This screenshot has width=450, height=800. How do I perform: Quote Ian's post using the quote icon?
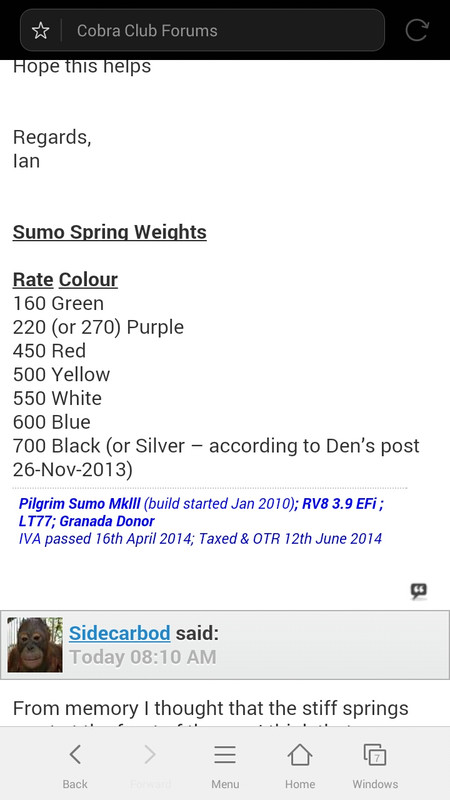tap(419, 591)
